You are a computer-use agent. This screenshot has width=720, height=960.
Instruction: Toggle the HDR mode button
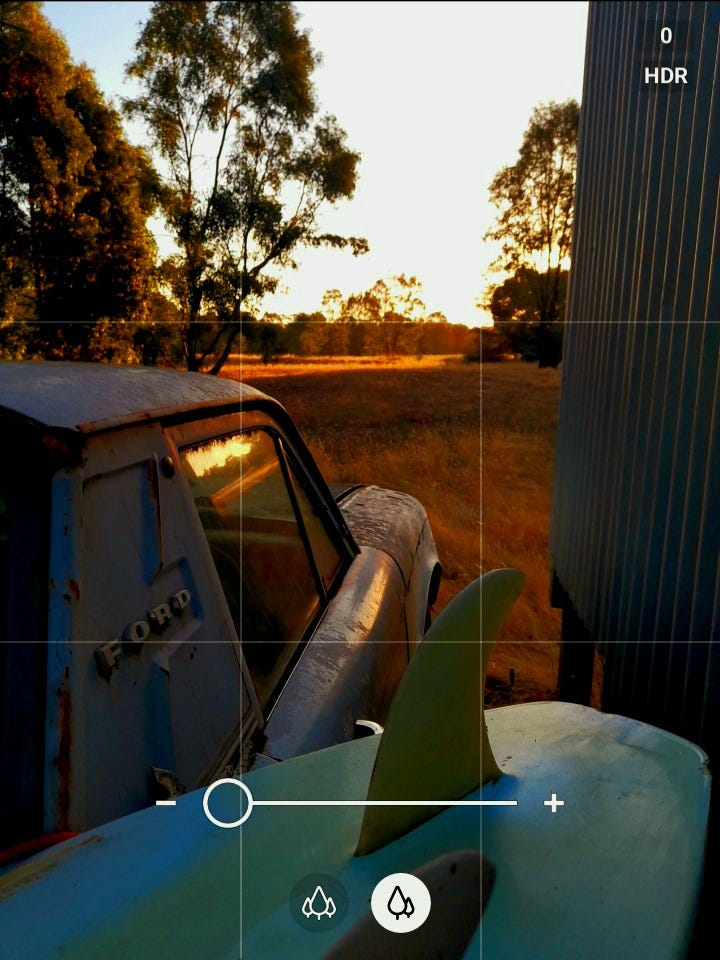[x=666, y=76]
